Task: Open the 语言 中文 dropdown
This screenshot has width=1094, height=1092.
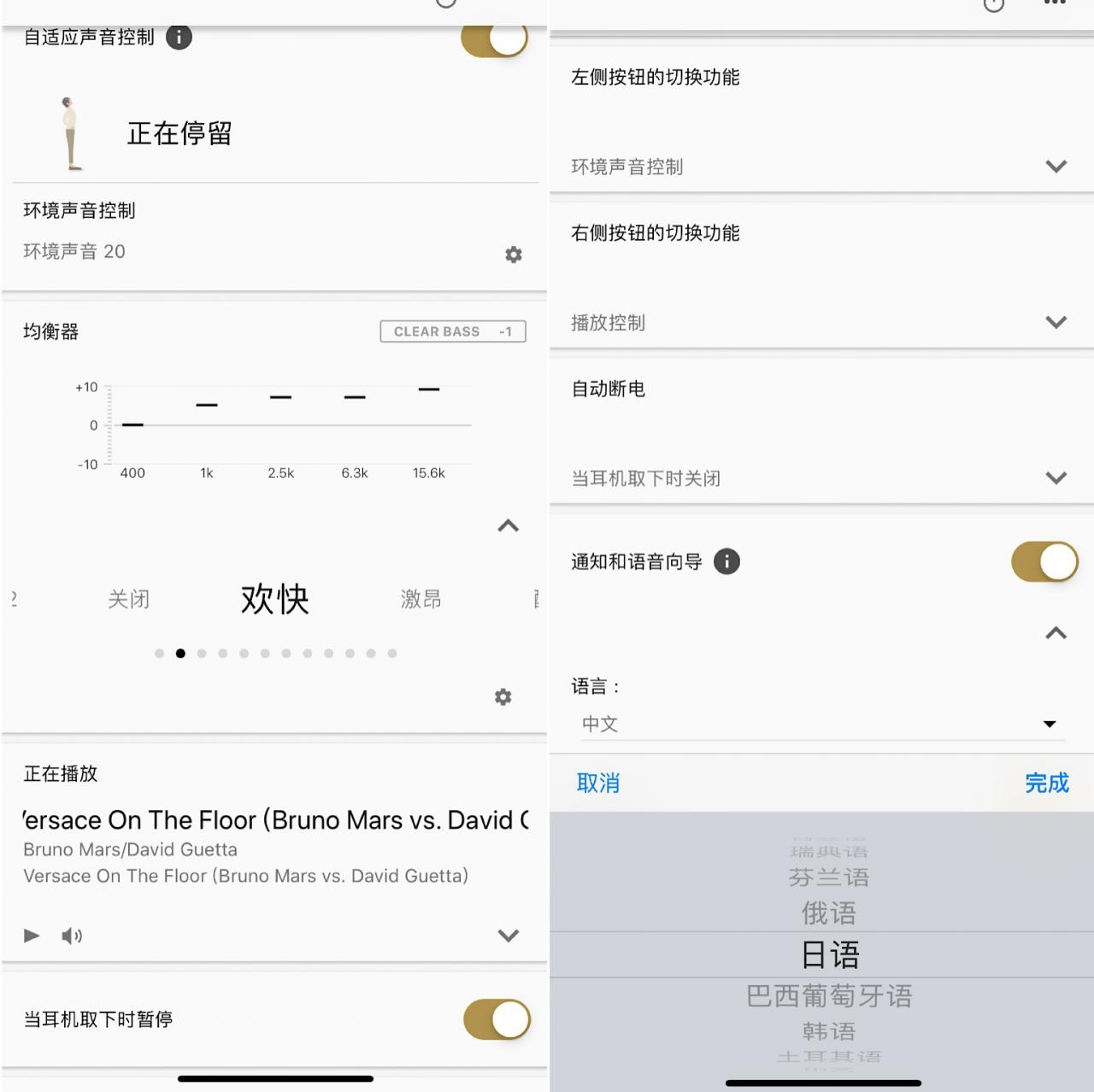Action: coord(820,725)
